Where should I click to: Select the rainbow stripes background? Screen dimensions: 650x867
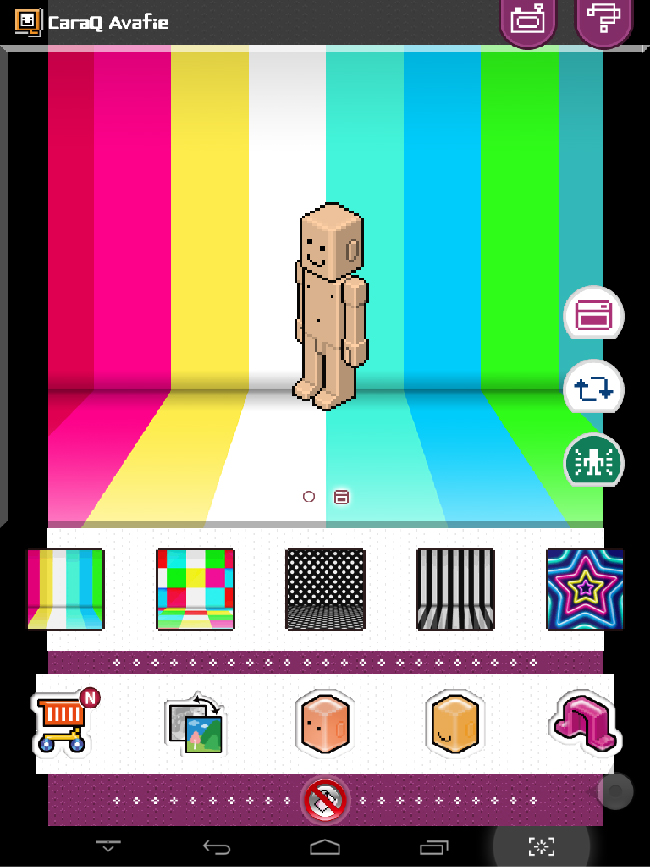tap(65, 589)
